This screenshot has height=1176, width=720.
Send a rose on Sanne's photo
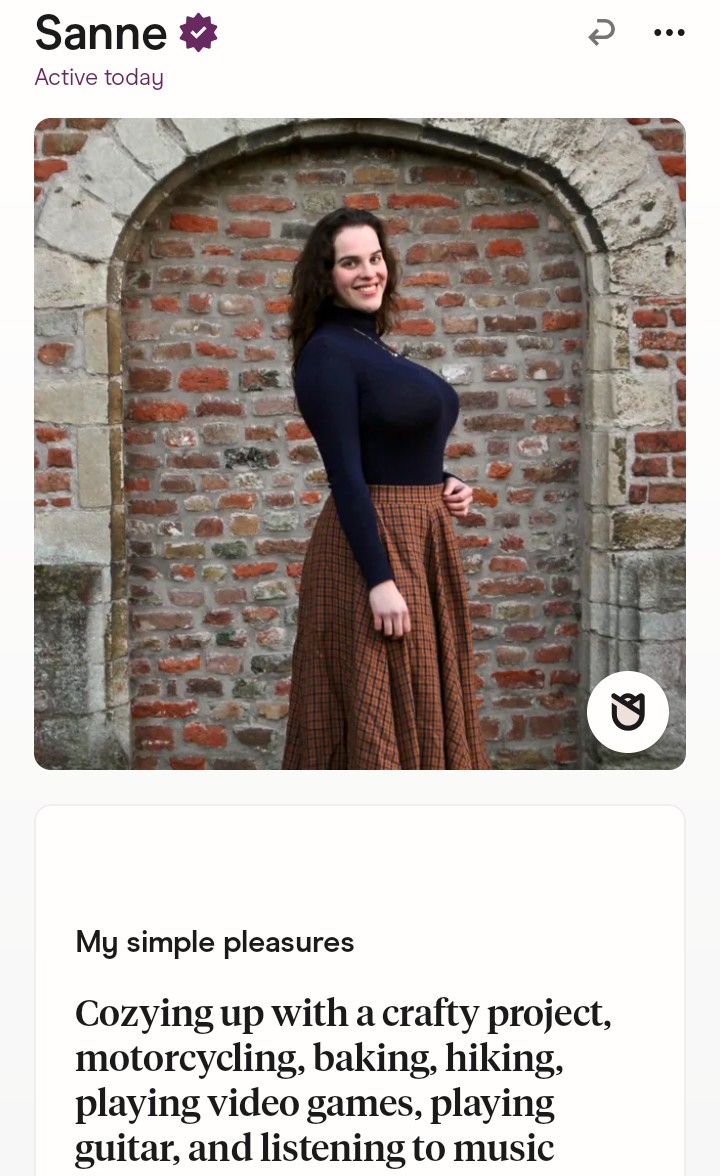[628, 712]
